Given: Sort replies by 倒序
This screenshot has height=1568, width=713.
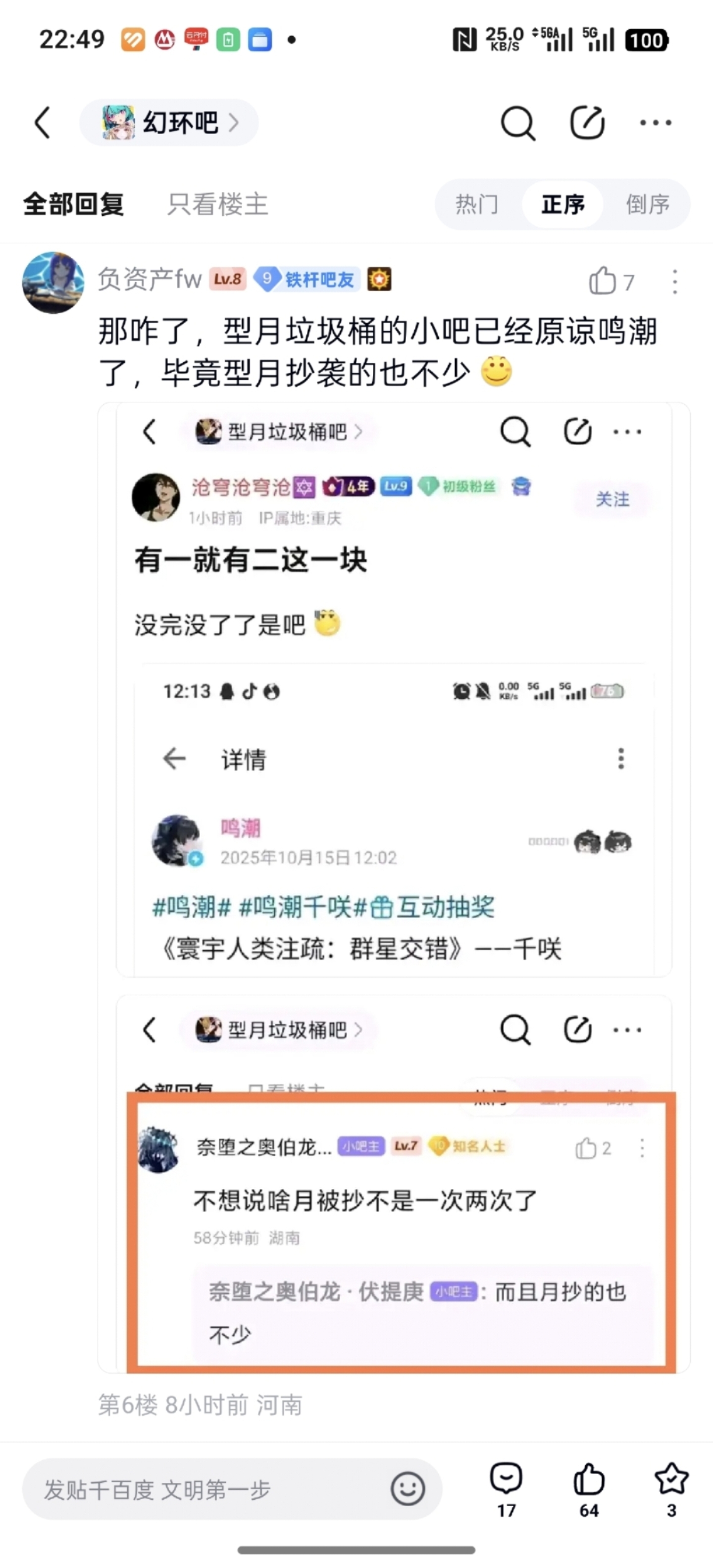Looking at the screenshot, I should click(648, 204).
